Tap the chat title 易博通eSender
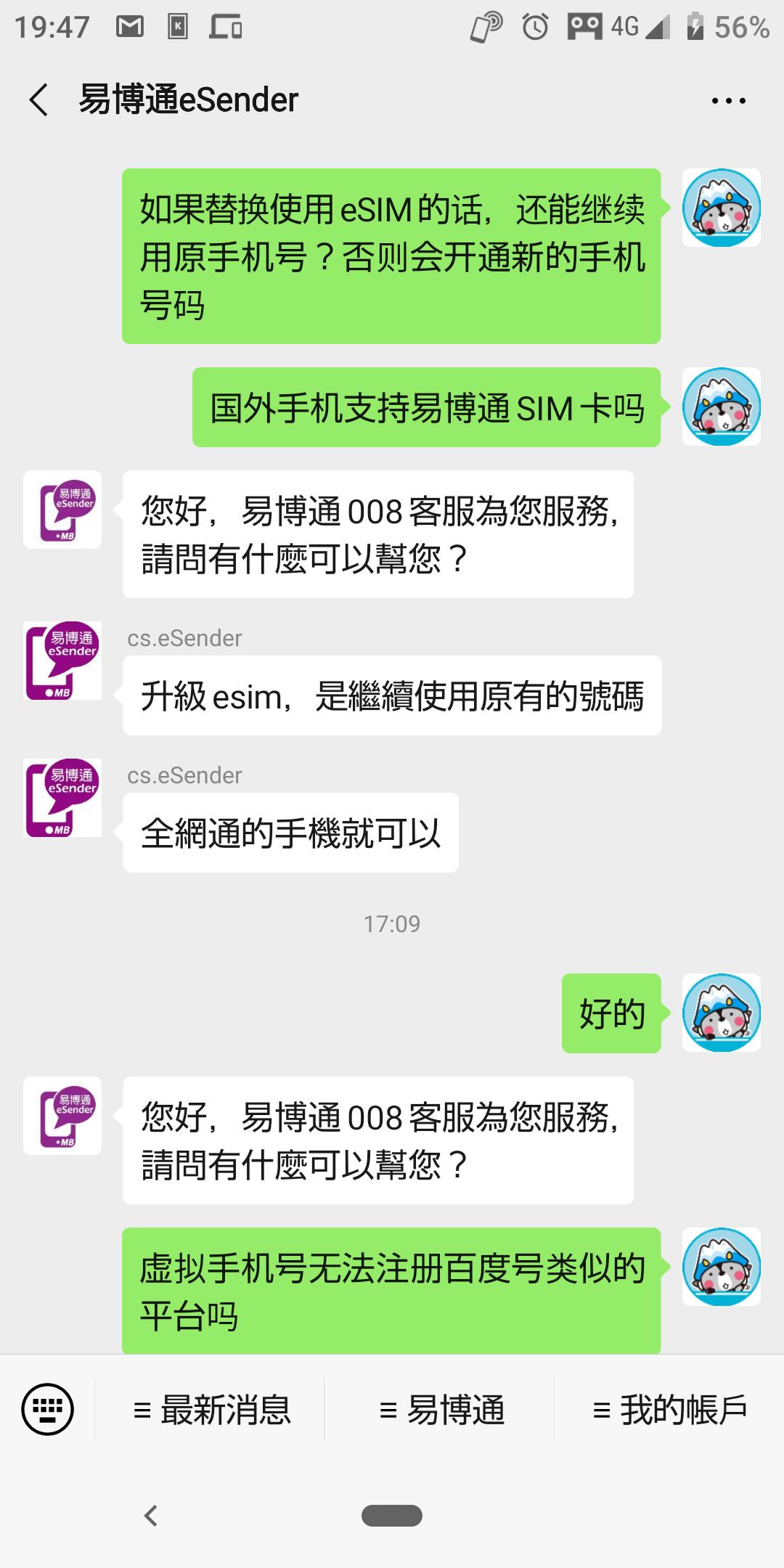Viewport: 784px width, 1568px height. [190, 100]
